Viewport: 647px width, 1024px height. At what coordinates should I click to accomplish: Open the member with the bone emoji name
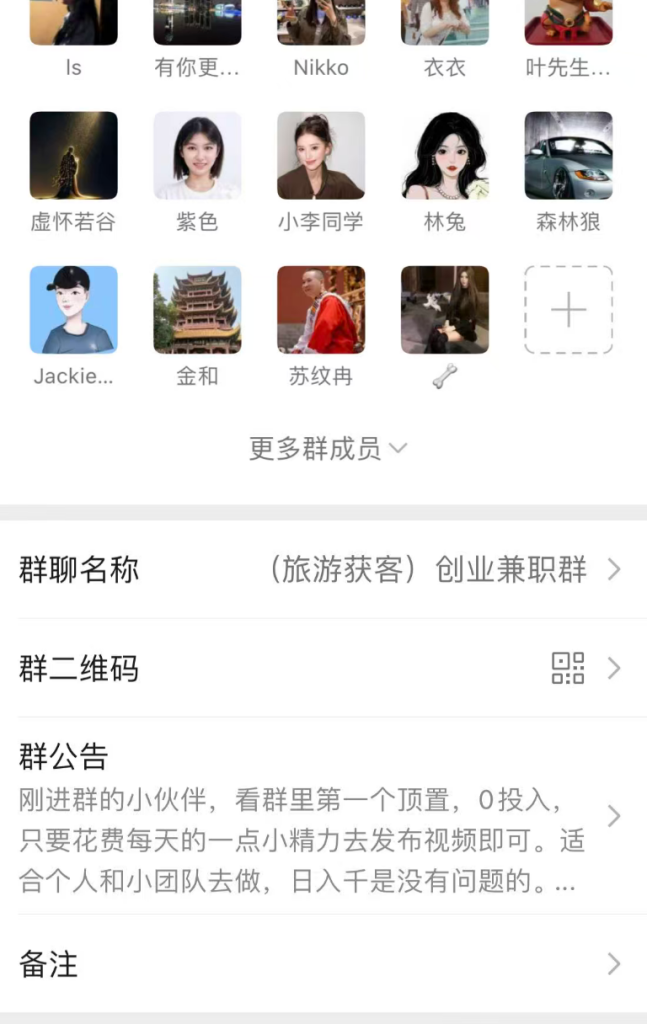445,310
